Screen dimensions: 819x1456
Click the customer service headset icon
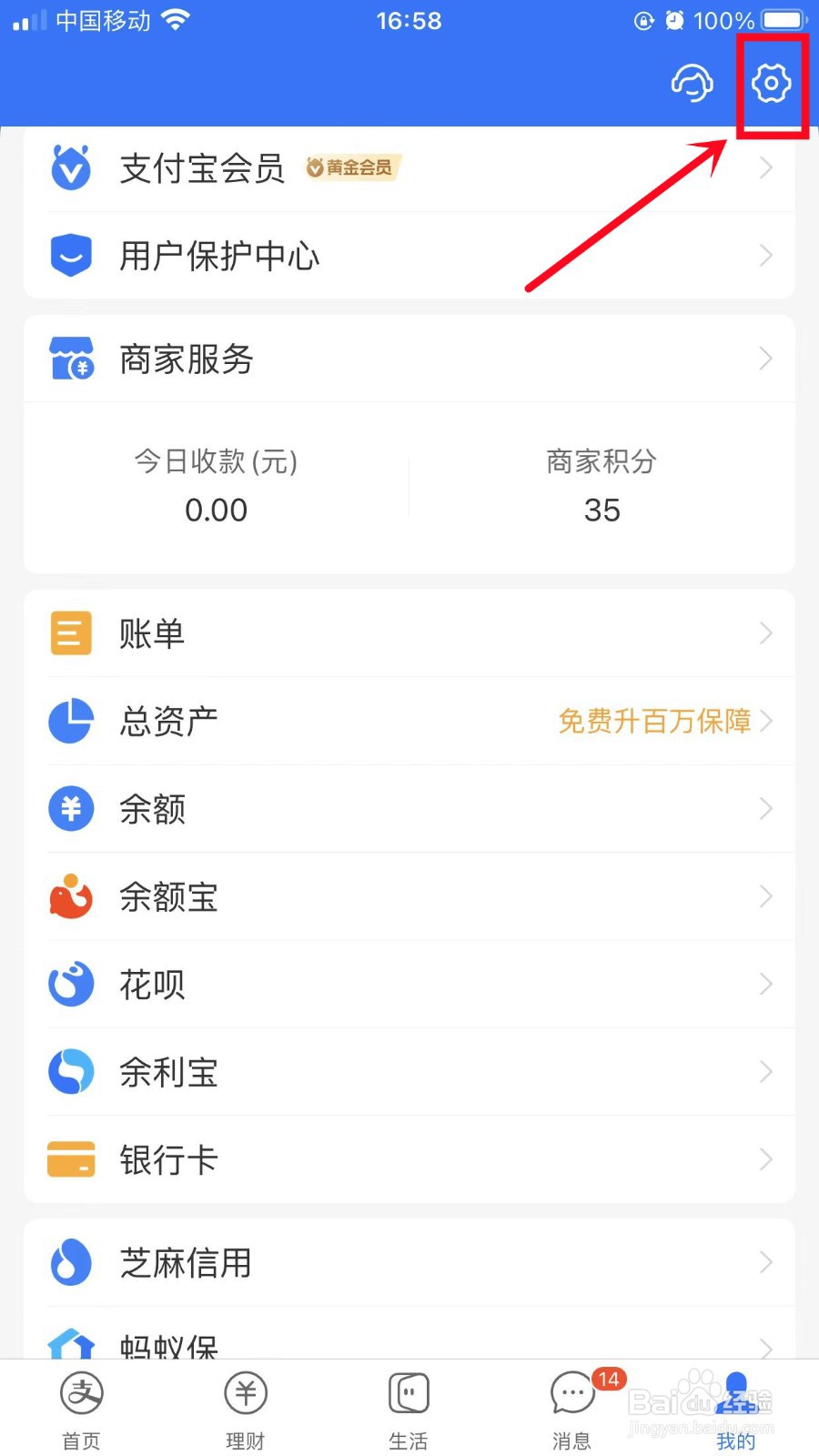pyautogui.click(x=692, y=84)
